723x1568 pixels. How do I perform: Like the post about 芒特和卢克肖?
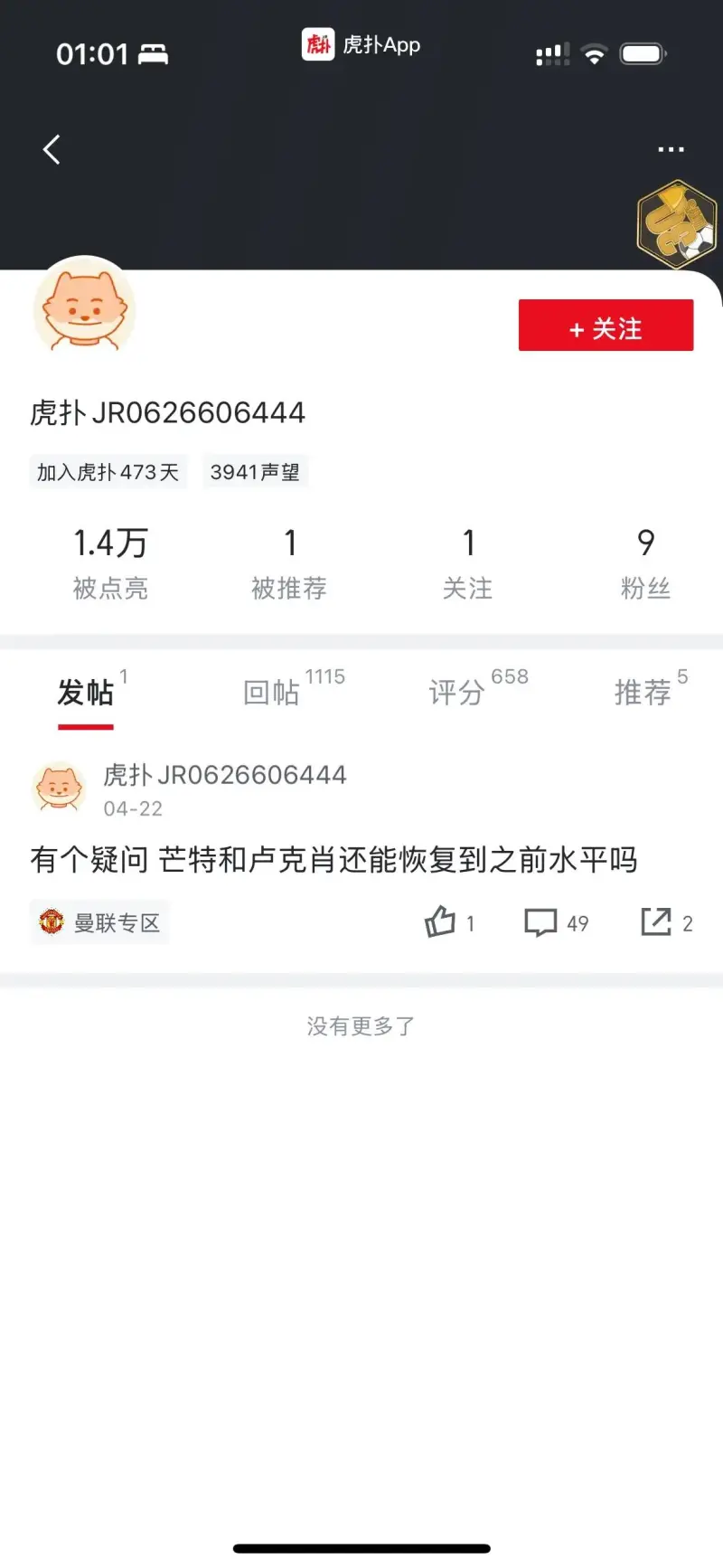(x=441, y=922)
